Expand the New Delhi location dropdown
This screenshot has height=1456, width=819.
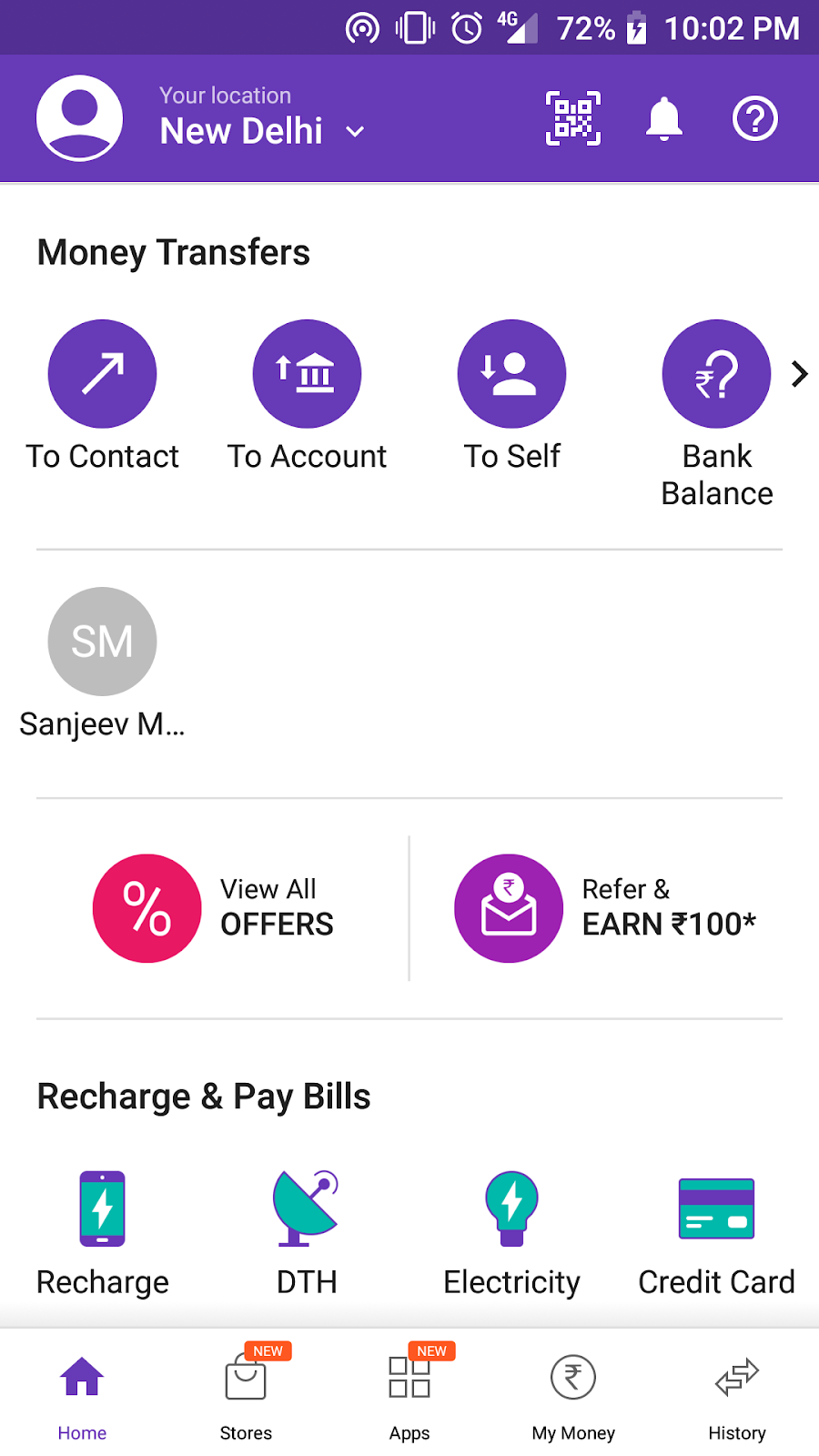pos(354,131)
